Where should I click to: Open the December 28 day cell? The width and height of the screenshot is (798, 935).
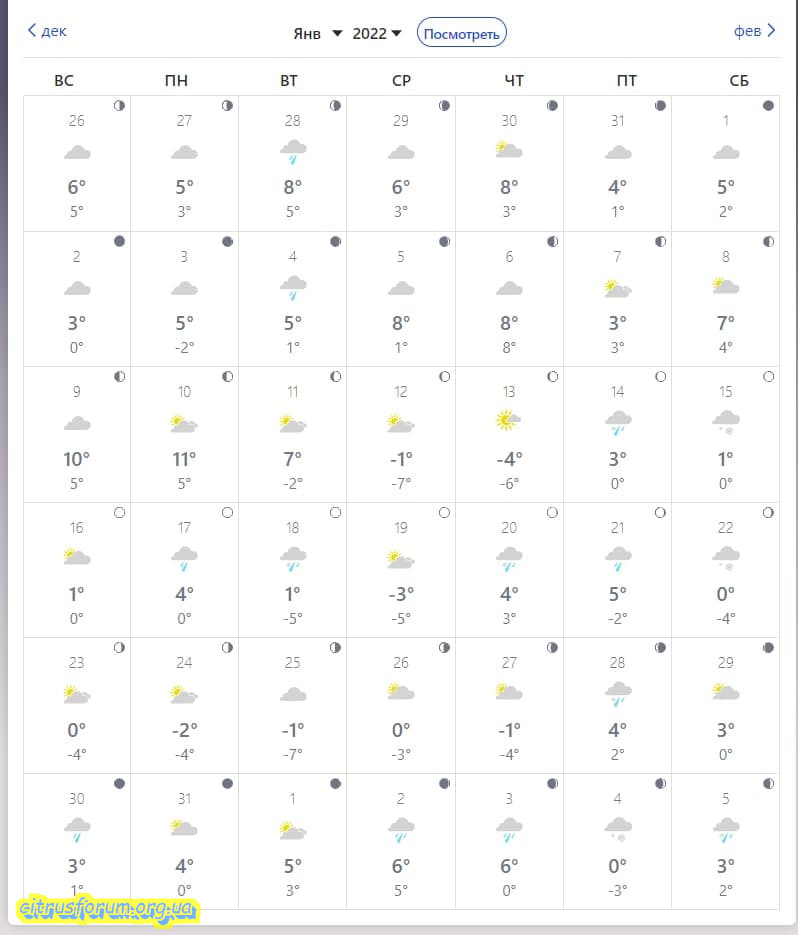click(x=292, y=163)
